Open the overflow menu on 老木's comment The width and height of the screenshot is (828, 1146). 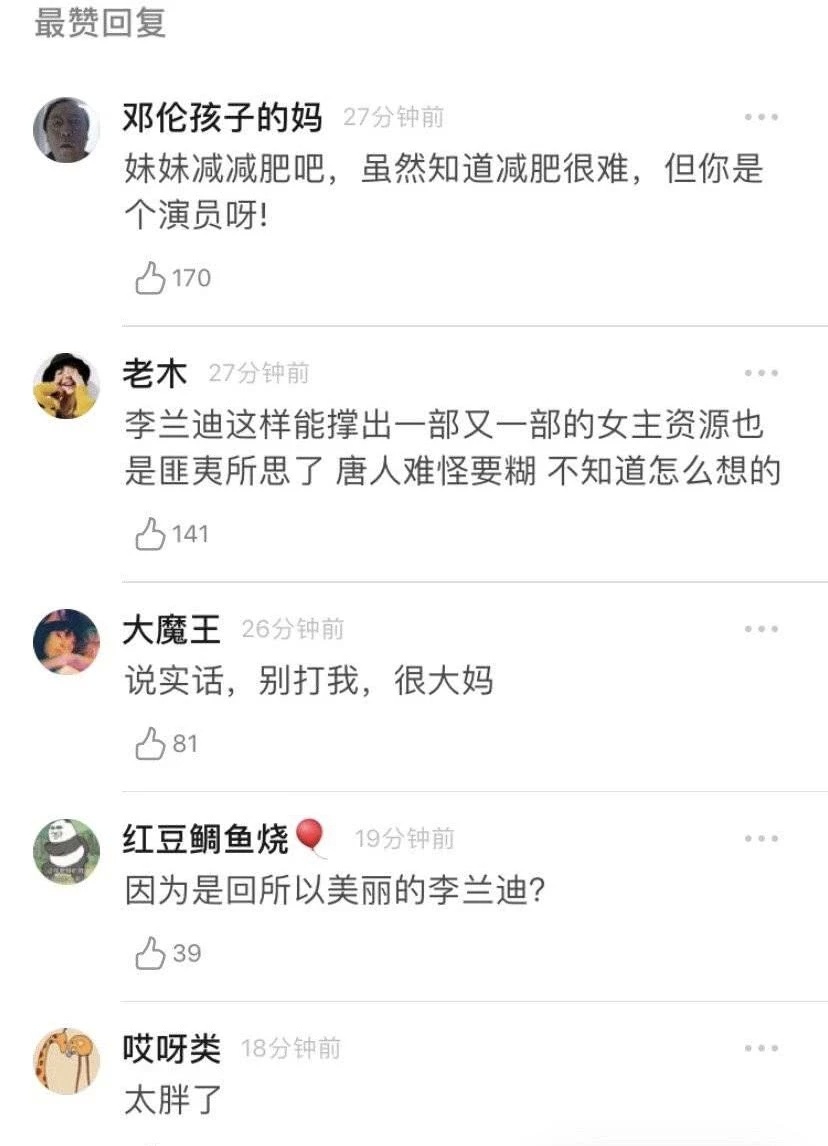click(761, 374)
